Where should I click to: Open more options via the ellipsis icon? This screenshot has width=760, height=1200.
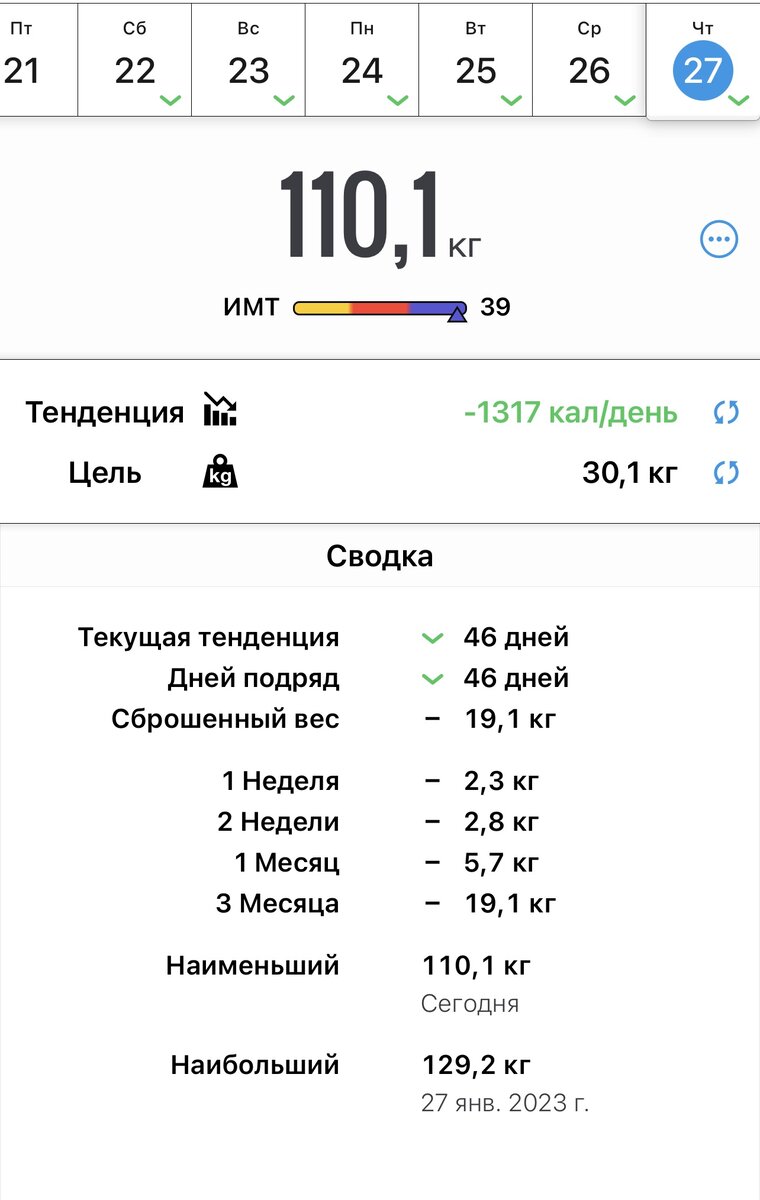[718, 238]
